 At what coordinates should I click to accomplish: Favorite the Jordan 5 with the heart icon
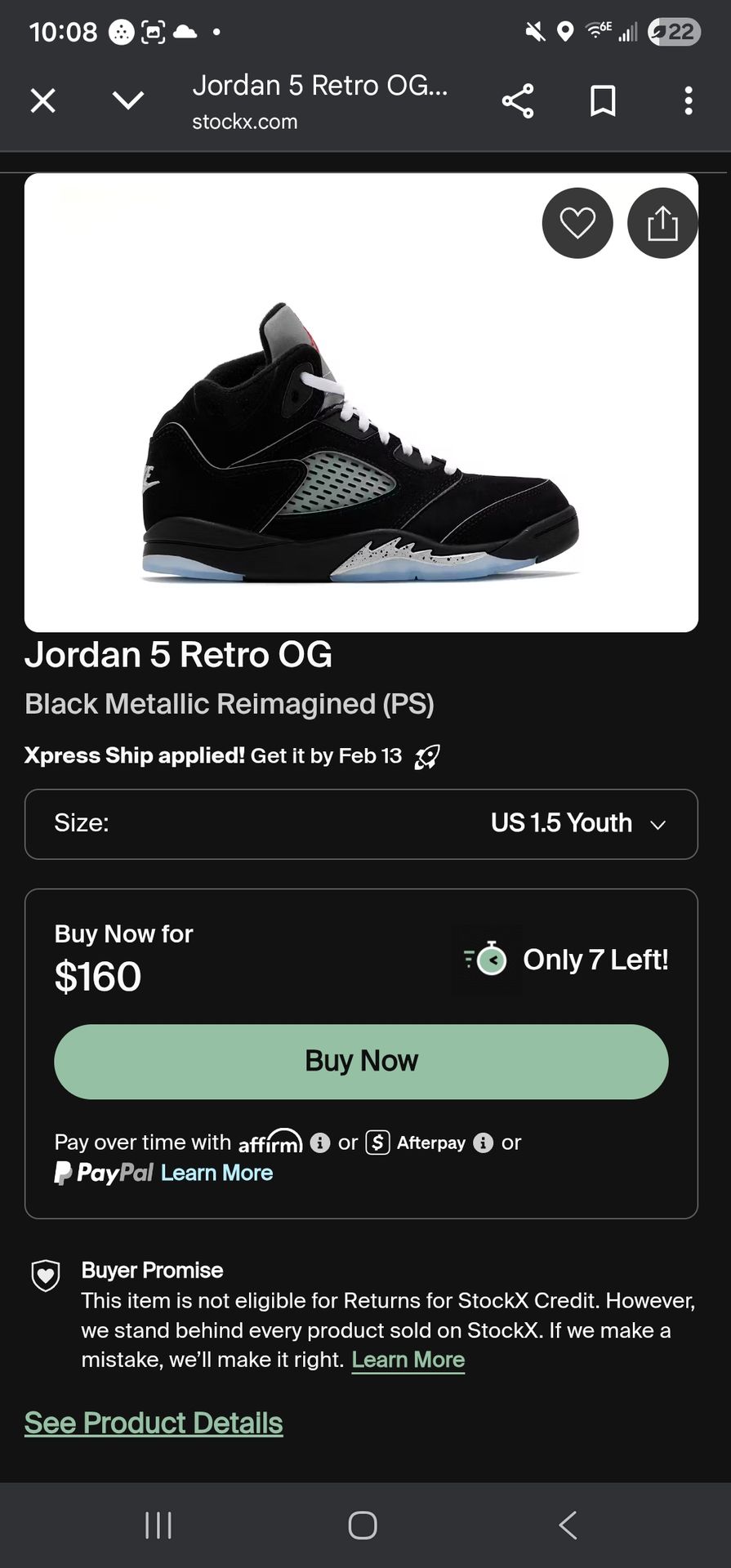click(577, 223)
